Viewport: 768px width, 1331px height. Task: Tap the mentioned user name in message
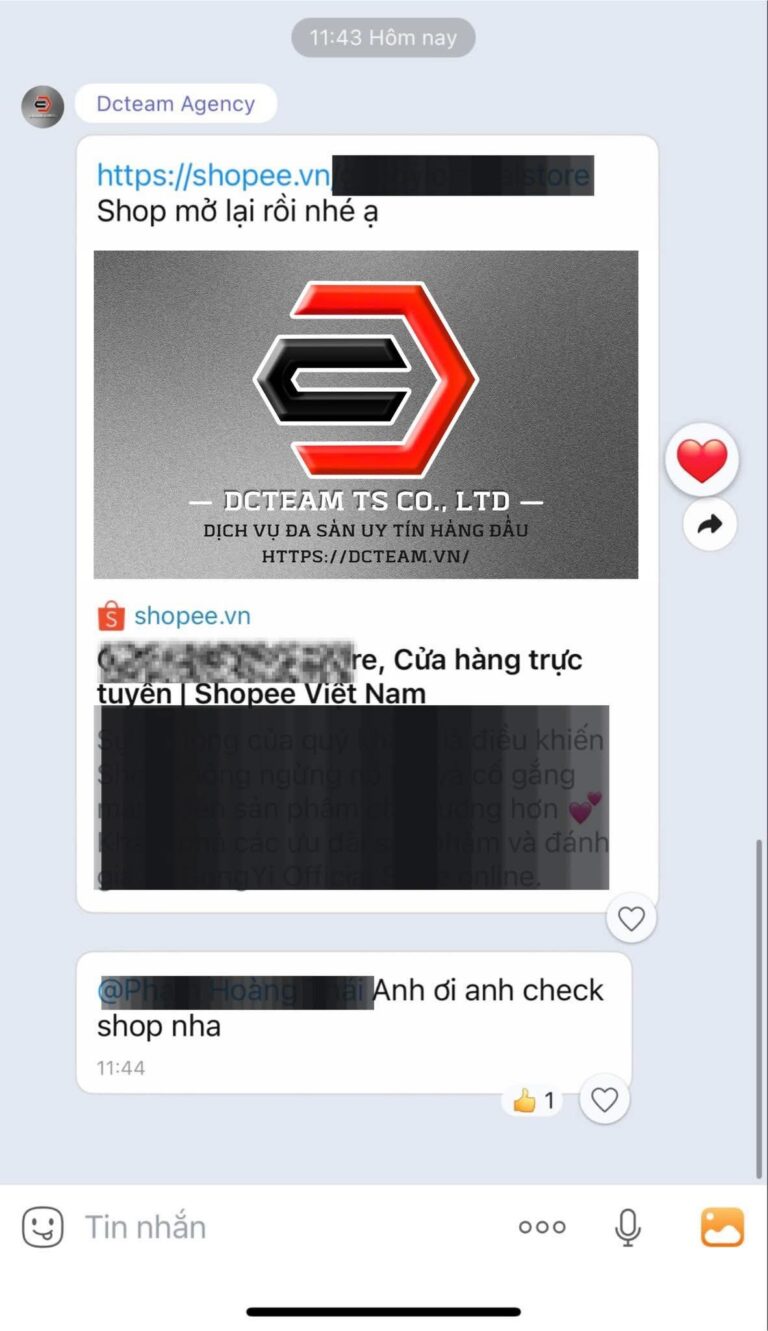point(235,991)
